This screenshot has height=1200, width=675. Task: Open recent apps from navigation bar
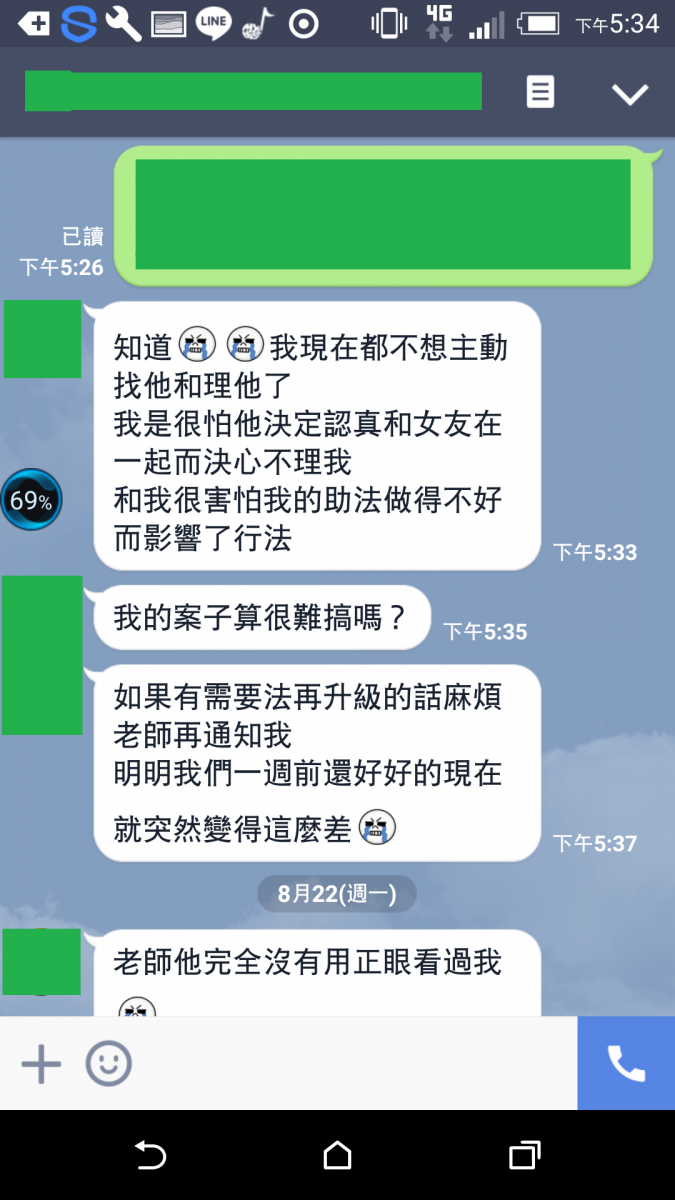point(524,1156)
